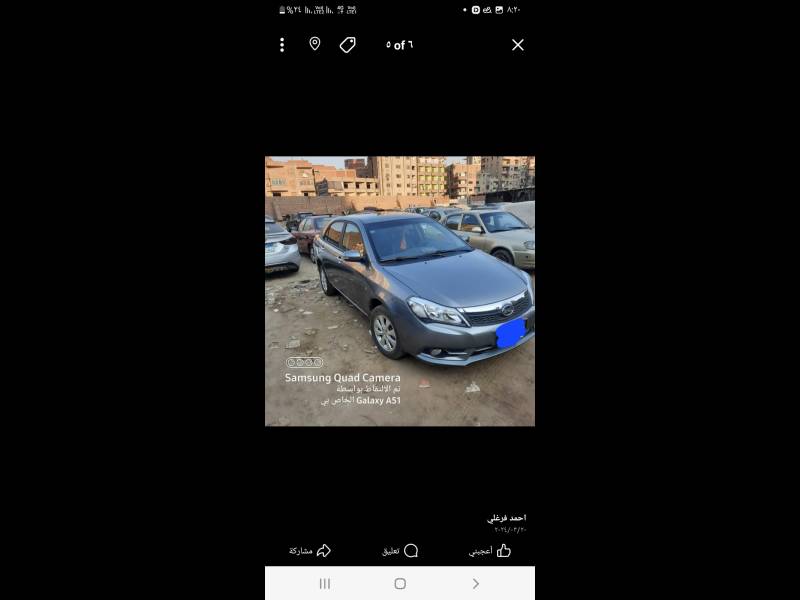Viewport: 800px width, 600px height.
Task: Tap the car photo to toggle overlay
Action: (x=400, y=290)
